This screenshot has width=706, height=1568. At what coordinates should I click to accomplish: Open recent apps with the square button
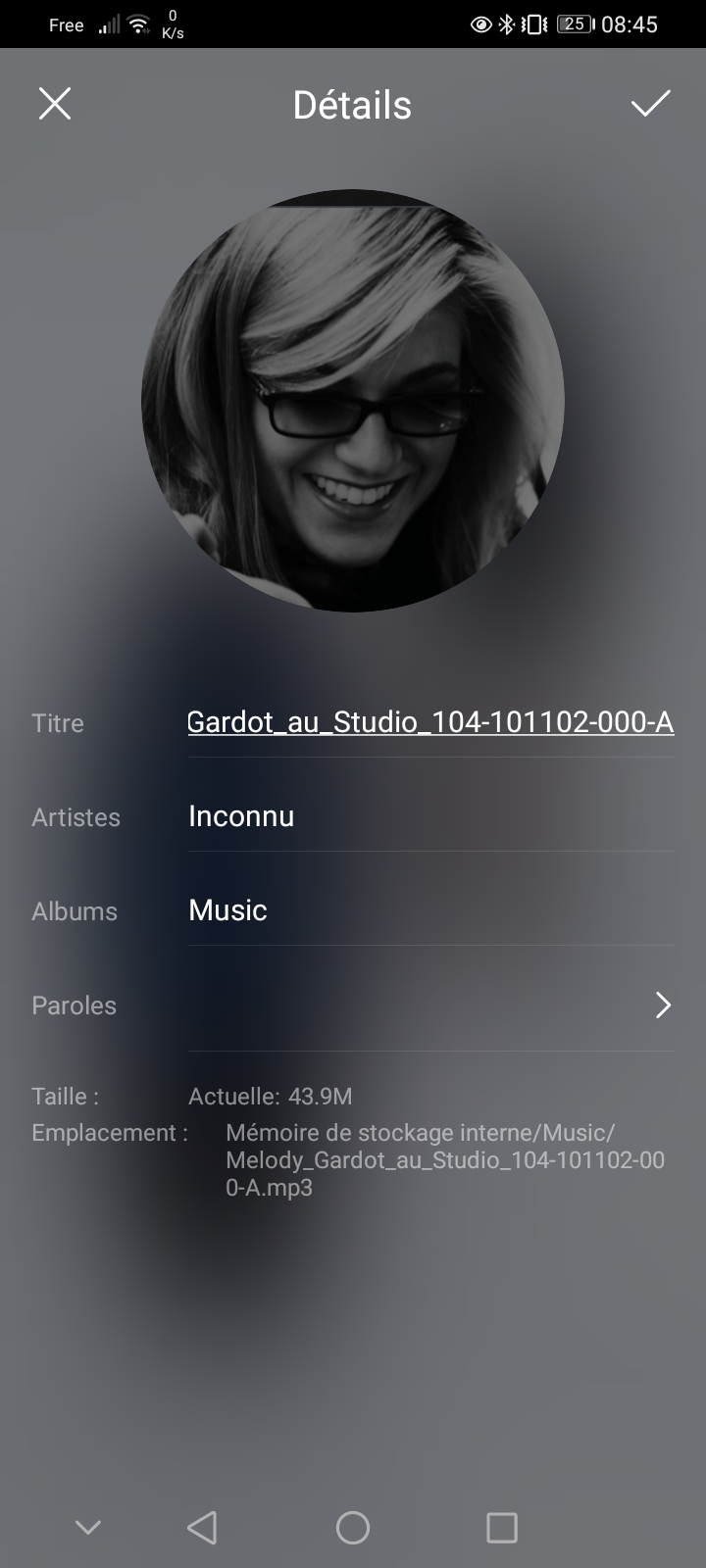point(502,1528)
